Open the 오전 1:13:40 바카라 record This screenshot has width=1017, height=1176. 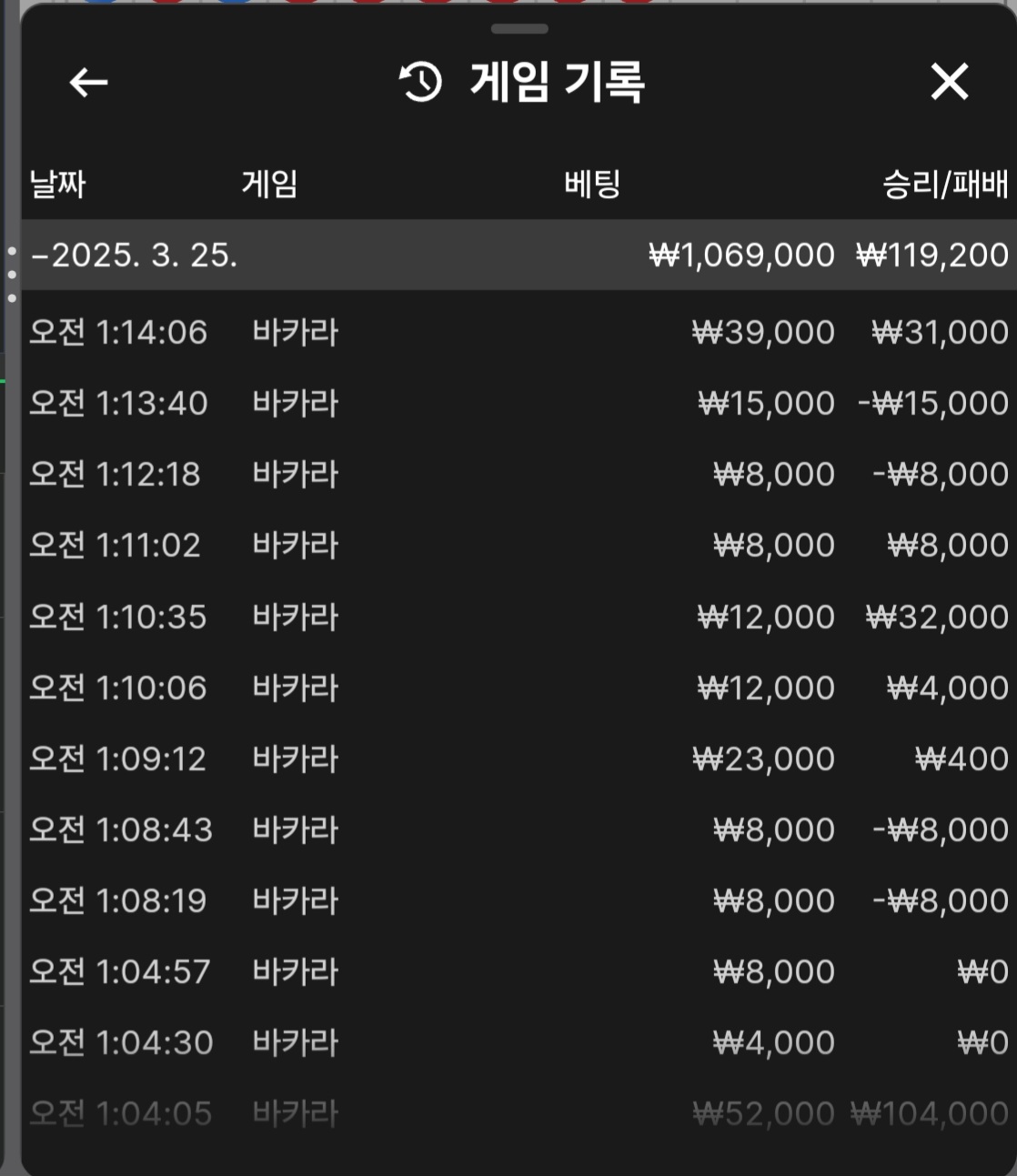click(x=519, y=403)
